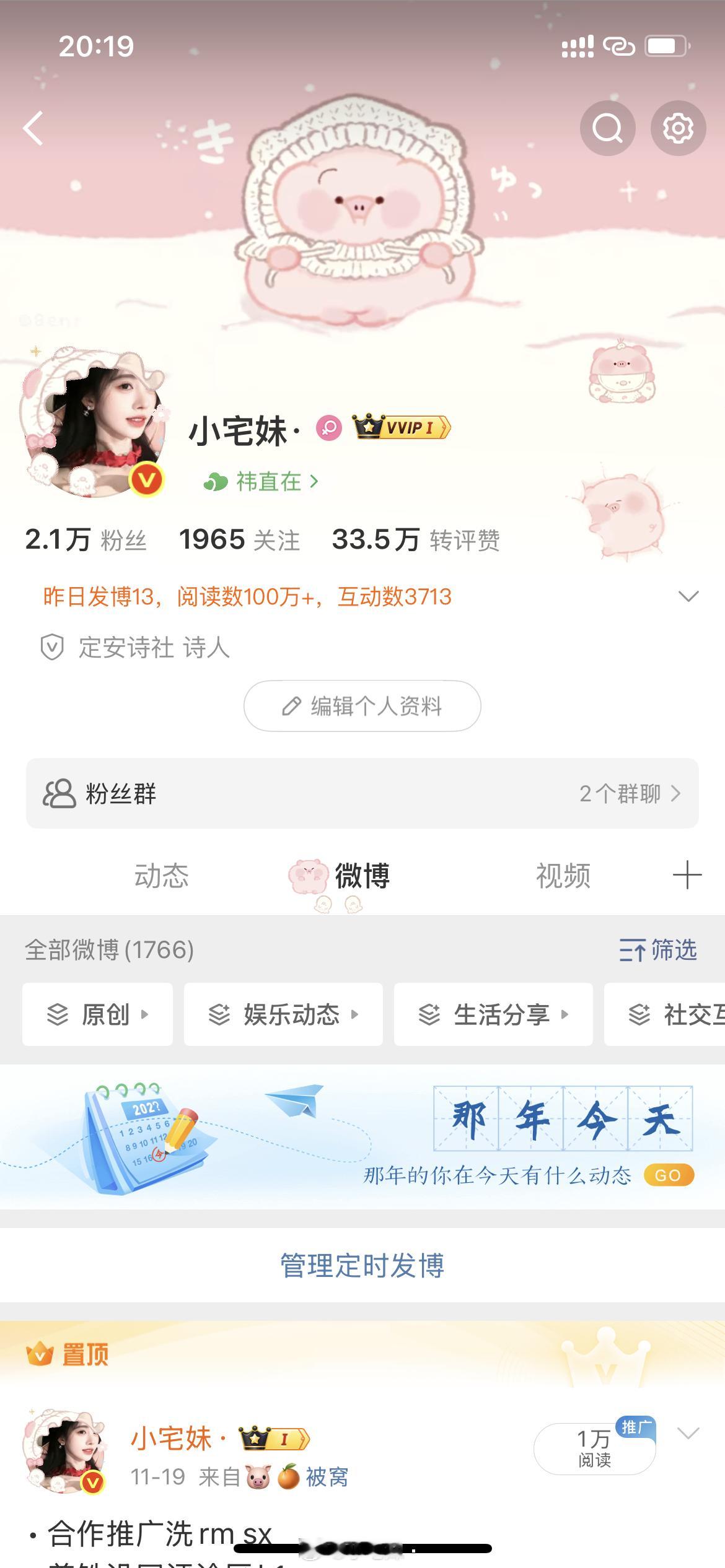The width and height of the screenshot is (725, 1568).
Task: Open 管理定时发博 link
Action: tap(362, 1266)
